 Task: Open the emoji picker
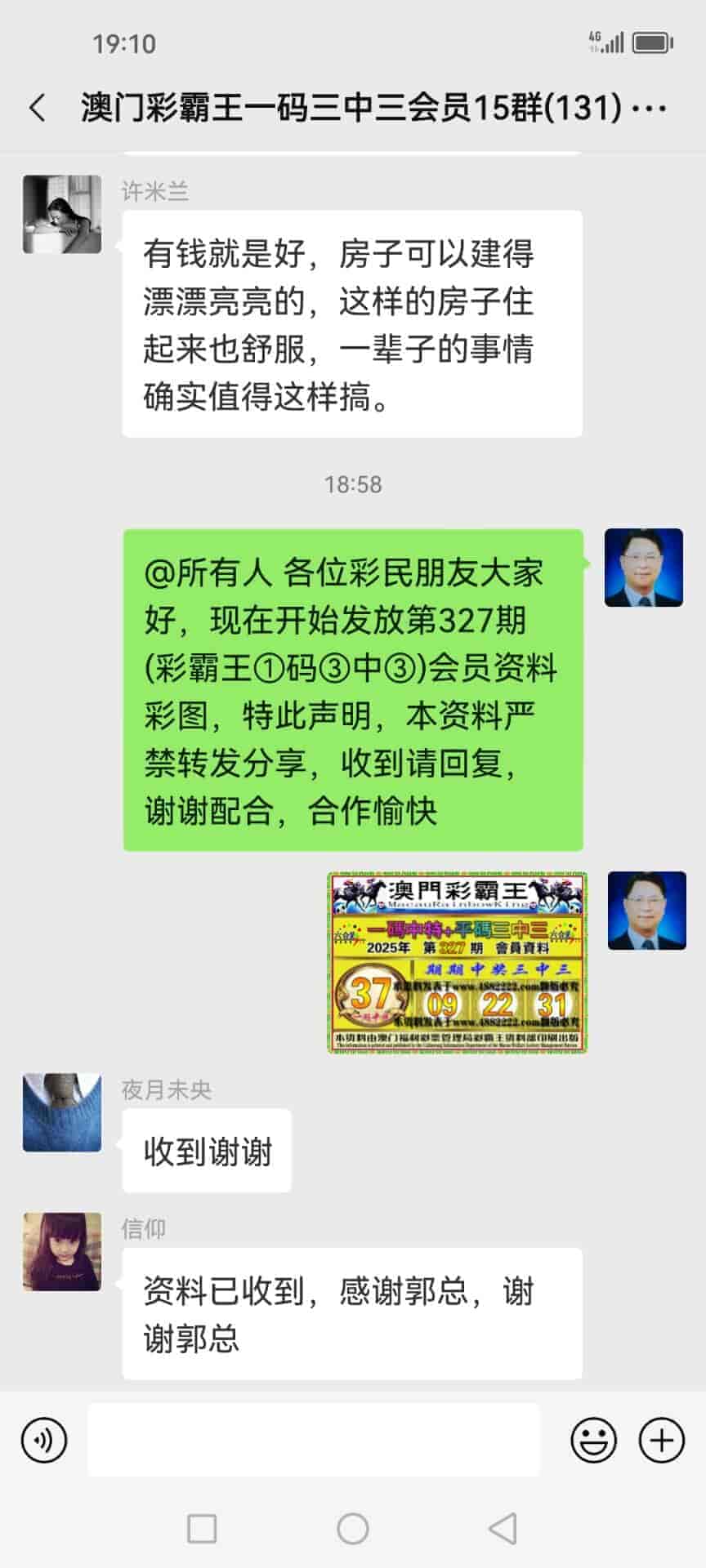click(593, 1441)
